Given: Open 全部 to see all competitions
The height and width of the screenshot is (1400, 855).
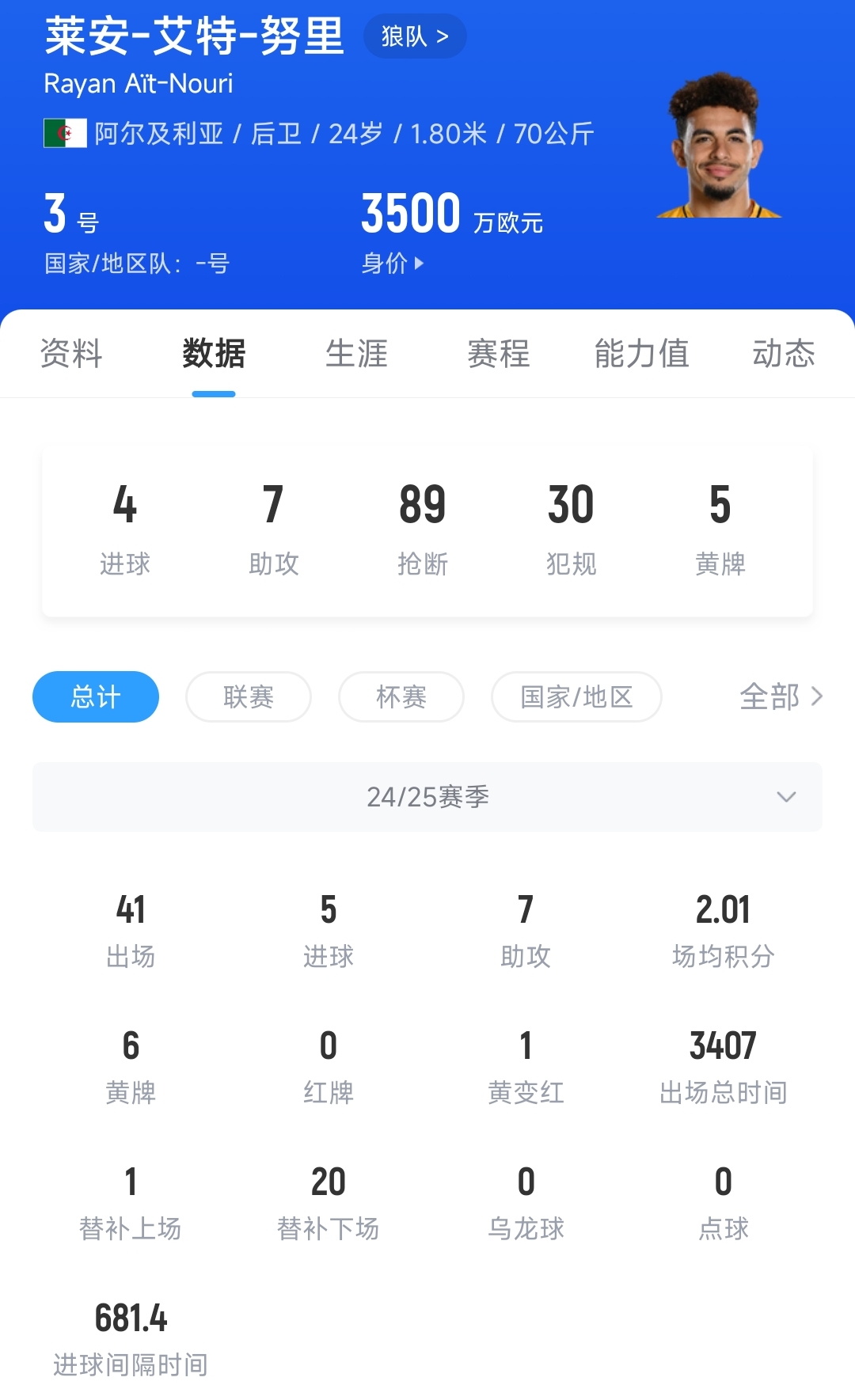Looking at the screenshot, I should point(781,697).
